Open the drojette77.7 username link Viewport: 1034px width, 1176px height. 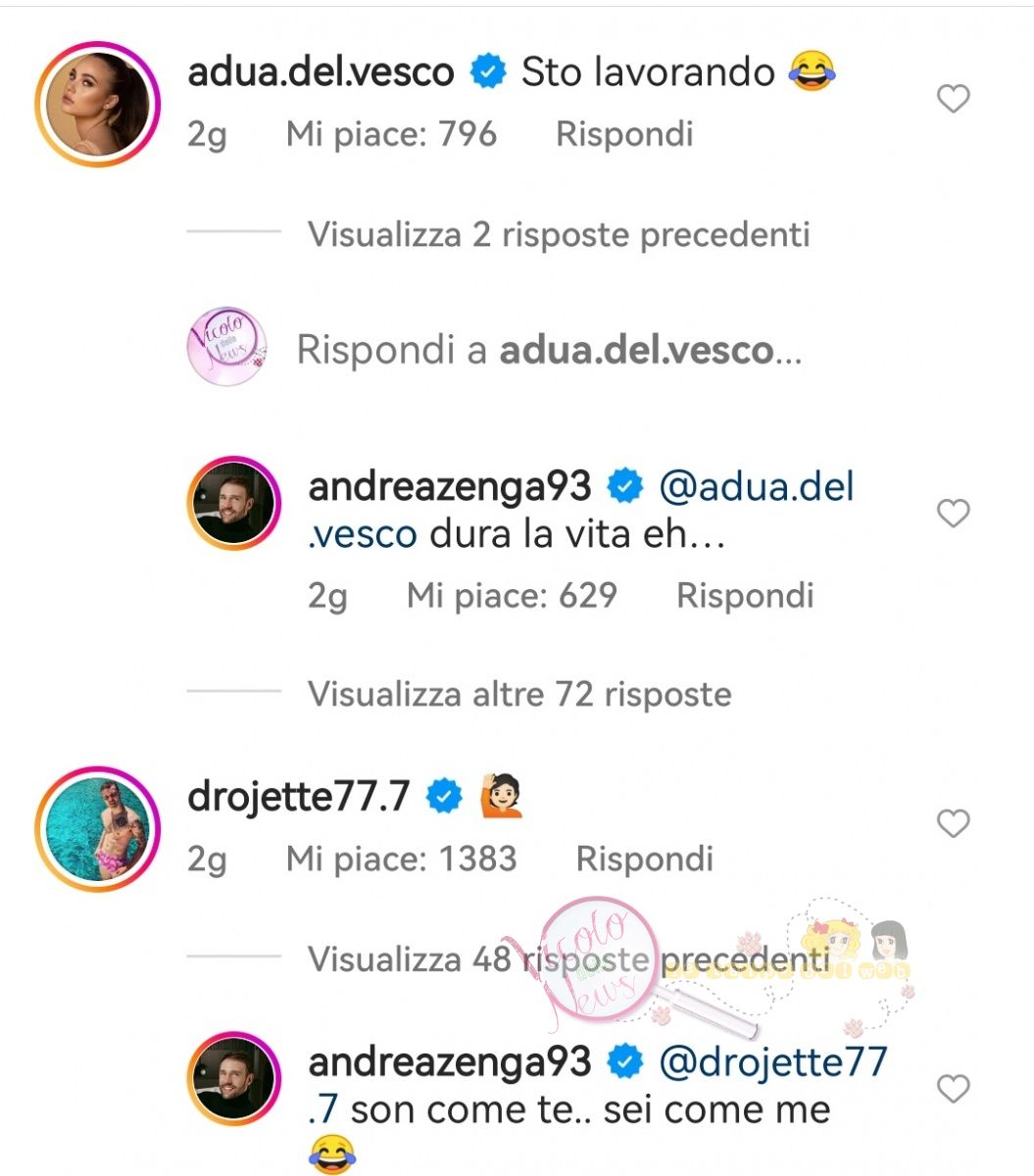[298, 796]
